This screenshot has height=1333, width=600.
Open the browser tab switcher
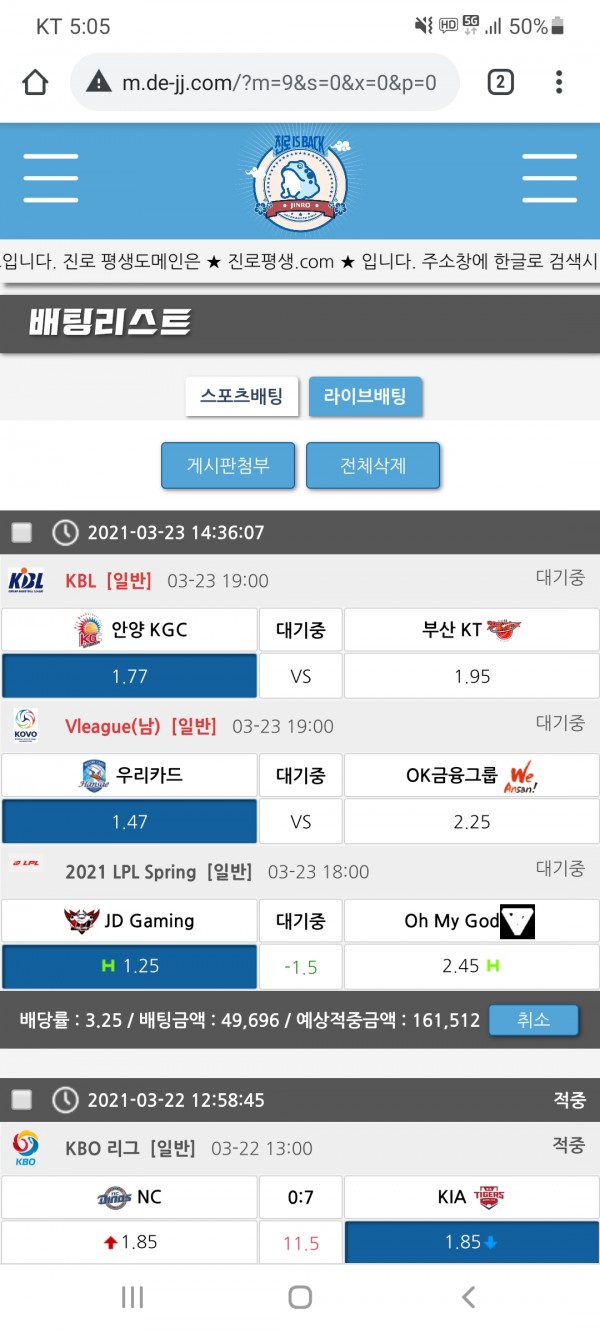(x=500, y=82)
